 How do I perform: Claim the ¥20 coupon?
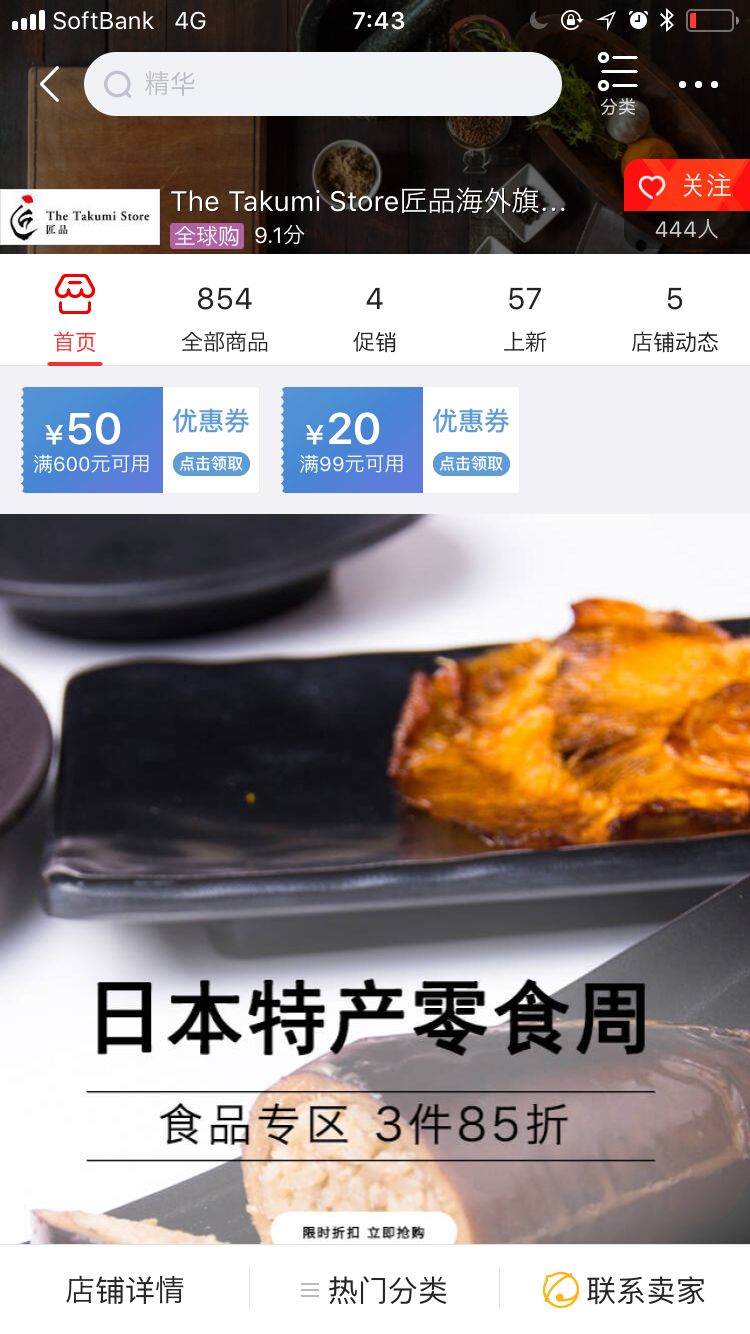[x=400, y=440]
